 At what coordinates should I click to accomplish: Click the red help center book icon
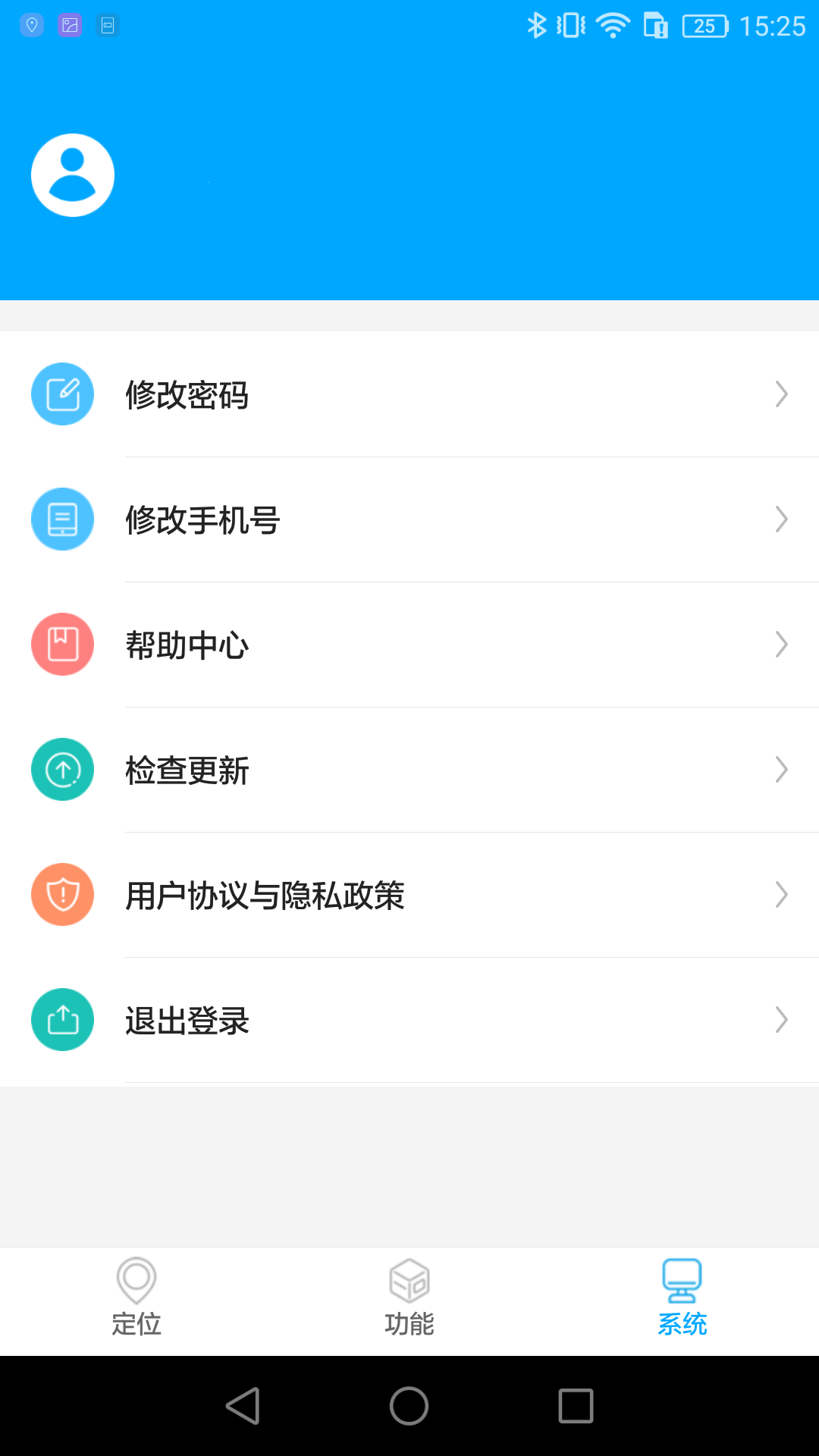click(62, 644)
